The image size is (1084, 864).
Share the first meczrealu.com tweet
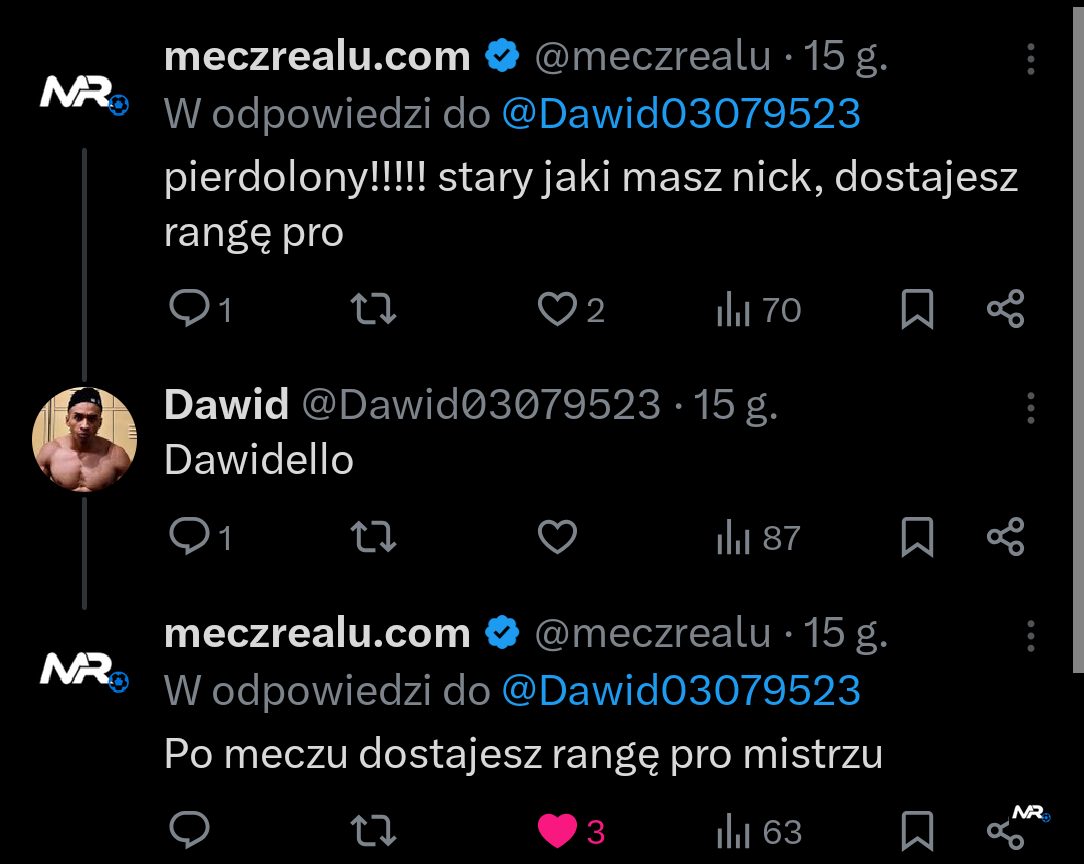point(1005,309)
